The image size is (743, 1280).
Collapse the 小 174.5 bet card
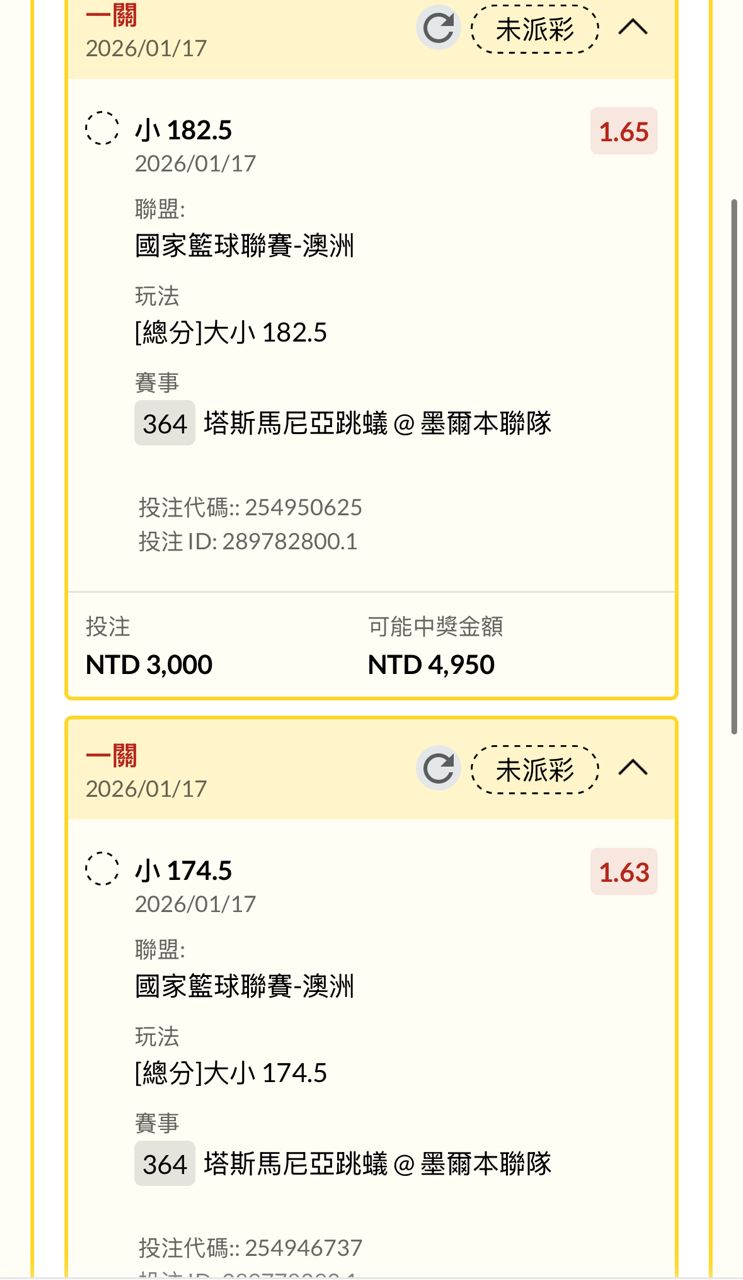633,768
